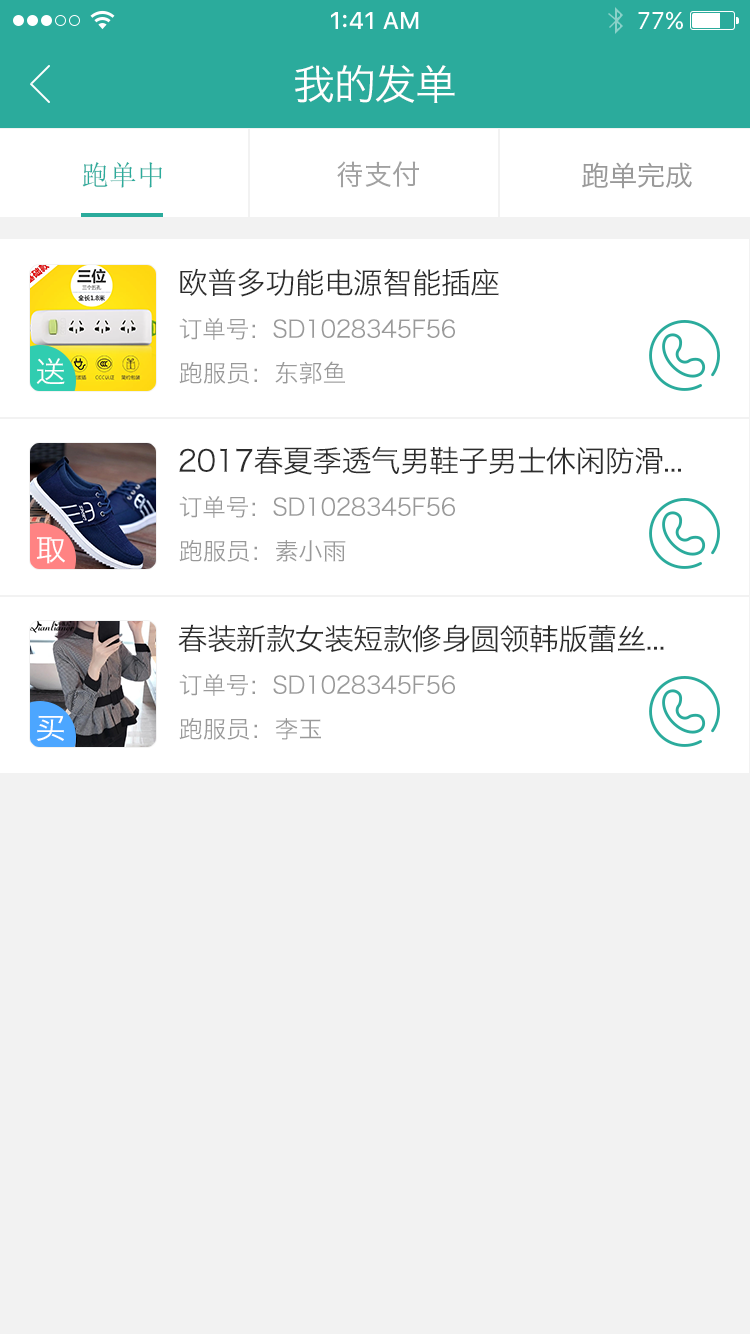
Task: Call courier 李玉 via phone icon
Action: (684, 711)
